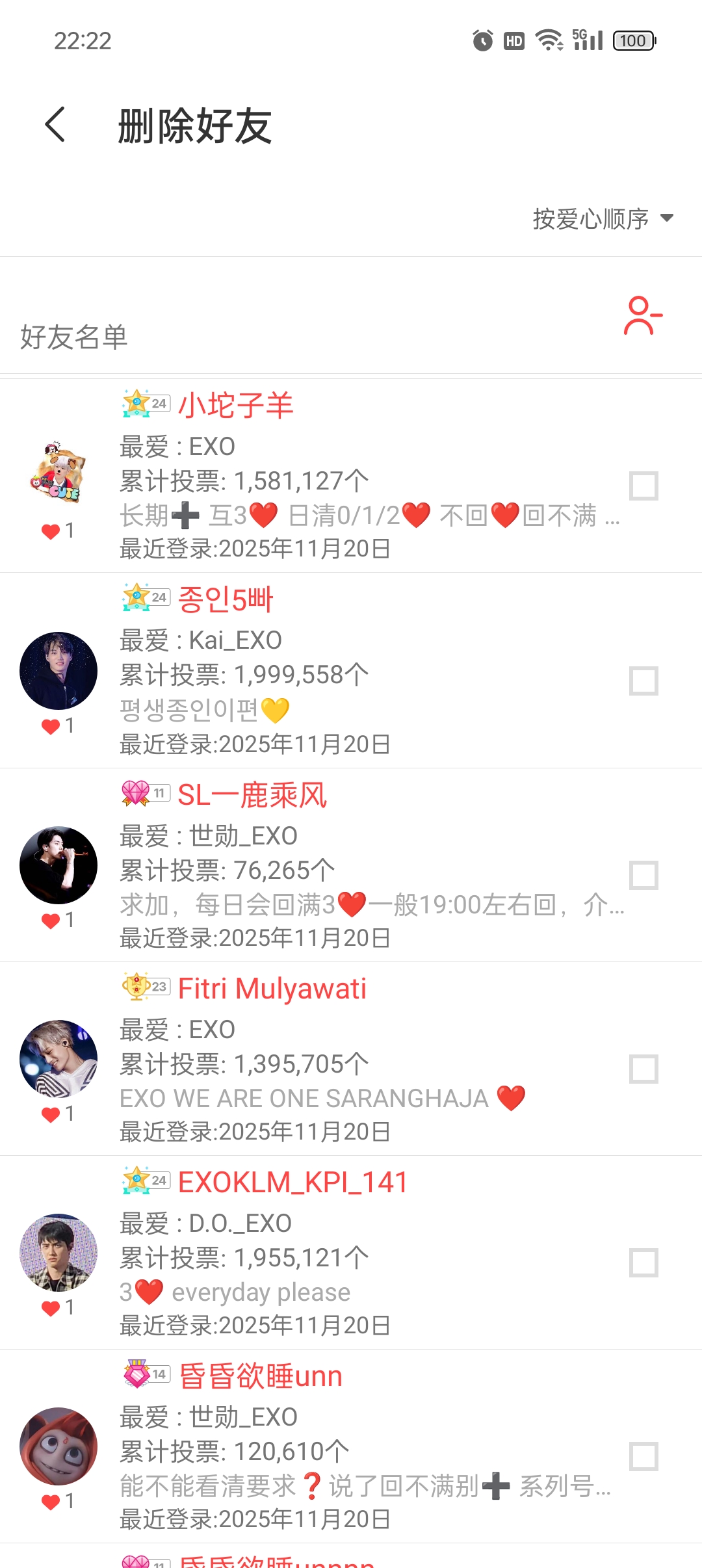Tick the checkbox for 종인5빠
The height and width of the screenshot is (1568, 702).
pos(643,681)
